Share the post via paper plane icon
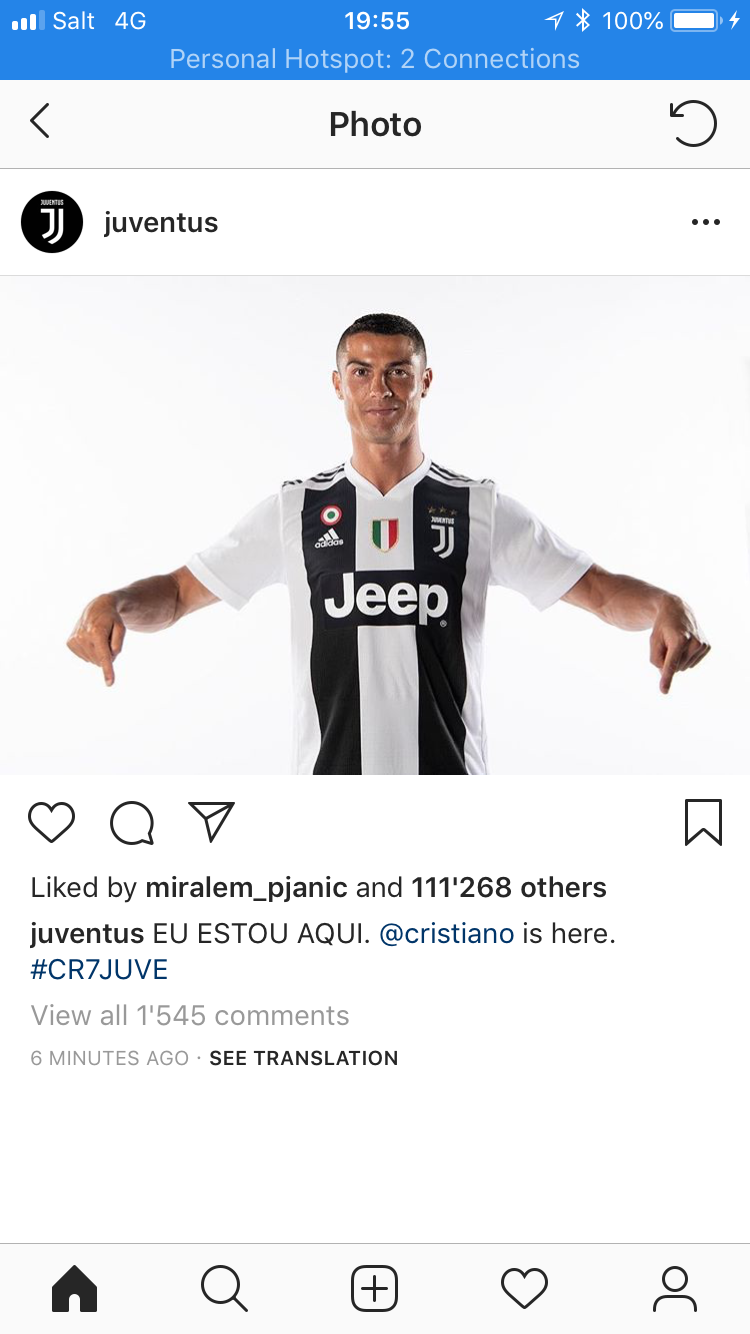 pos(211,821)
